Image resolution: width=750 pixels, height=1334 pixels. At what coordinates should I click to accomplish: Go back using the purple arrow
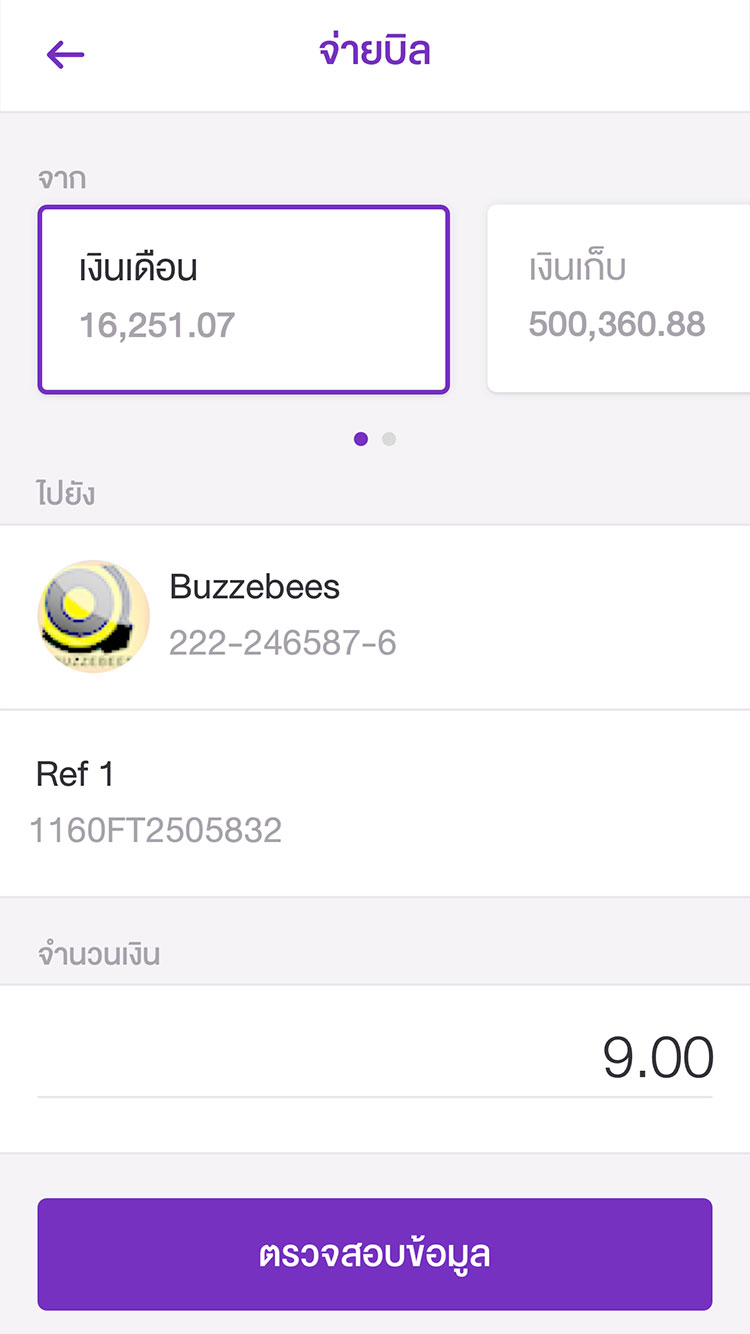(x=65, y=54)
